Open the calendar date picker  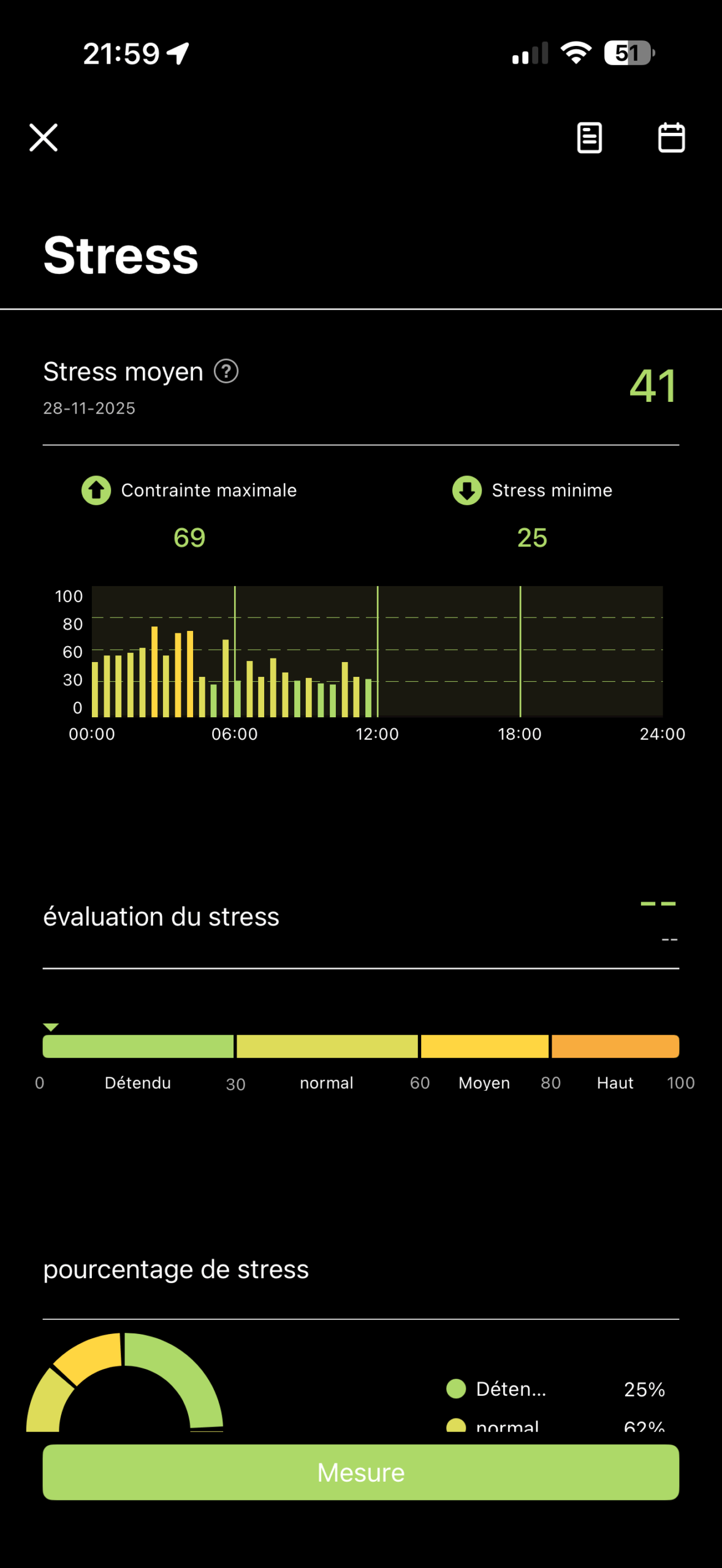pos(671,137)
